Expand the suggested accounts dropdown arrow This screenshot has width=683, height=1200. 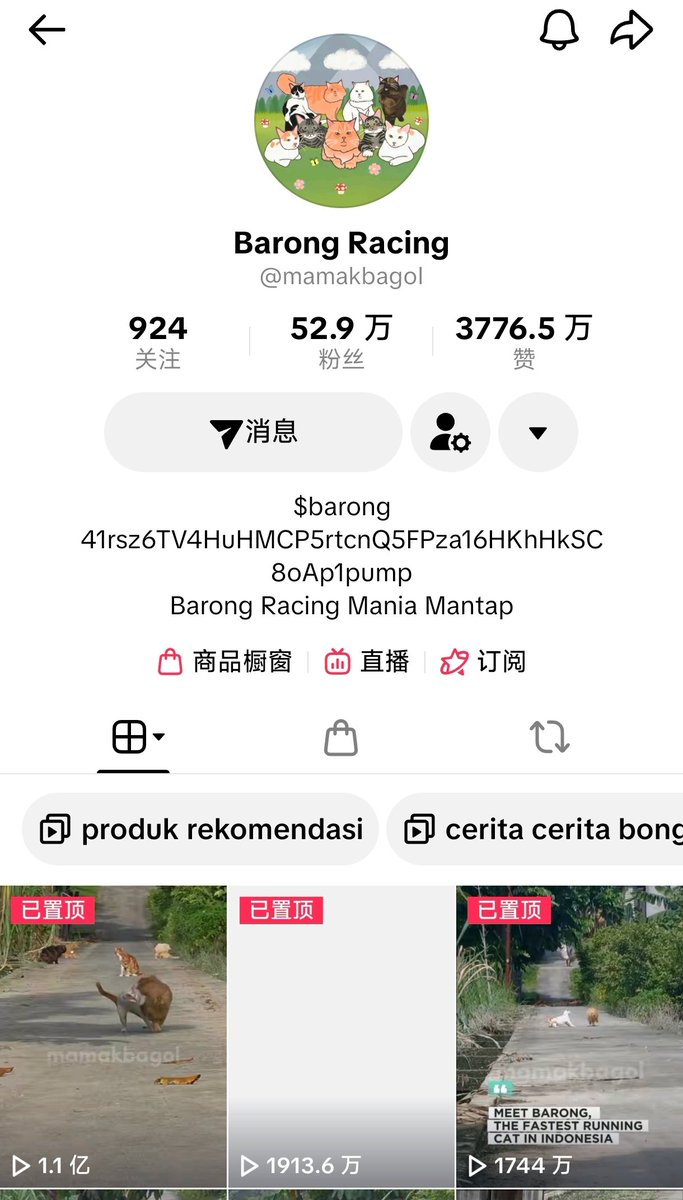coord(538,432)
